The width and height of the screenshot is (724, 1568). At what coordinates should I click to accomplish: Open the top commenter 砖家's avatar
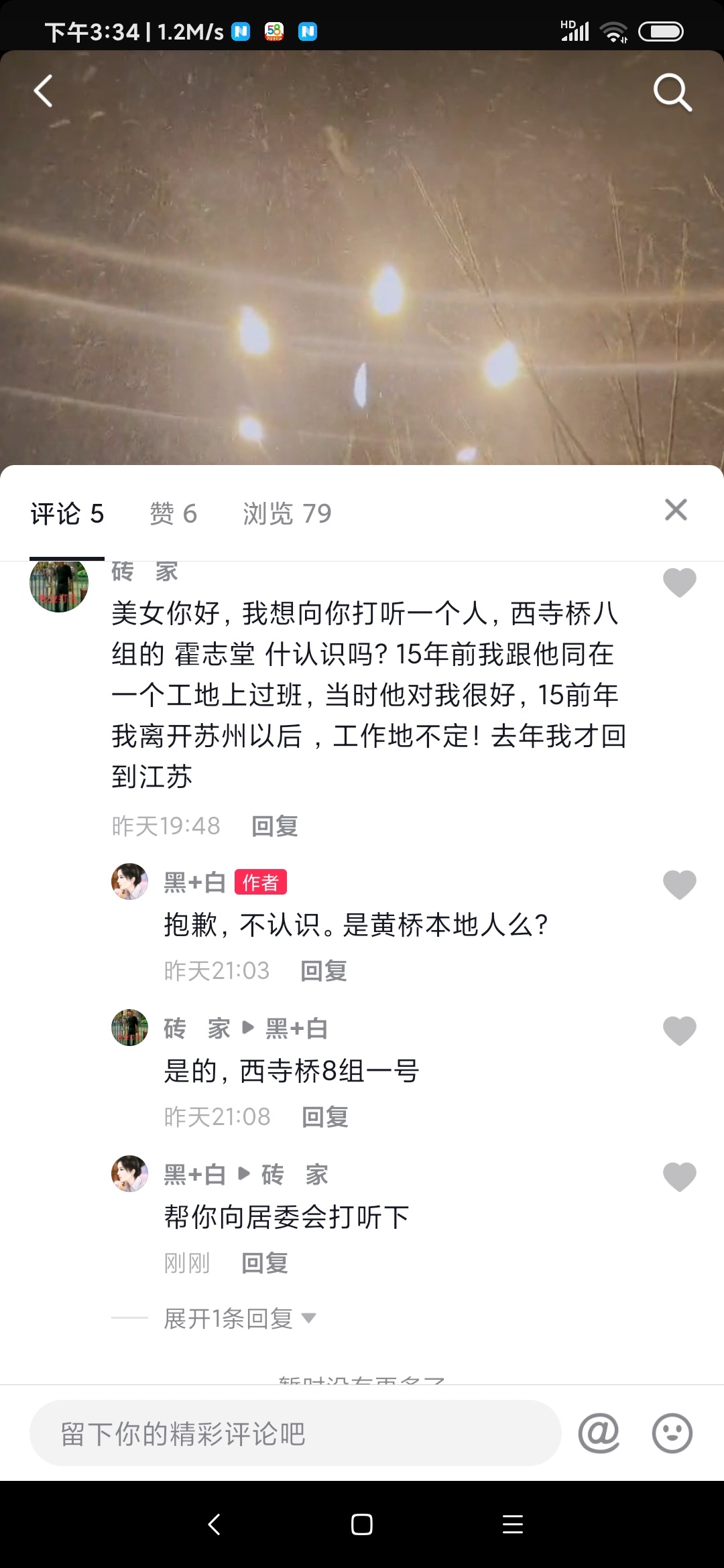coord(59,585)
